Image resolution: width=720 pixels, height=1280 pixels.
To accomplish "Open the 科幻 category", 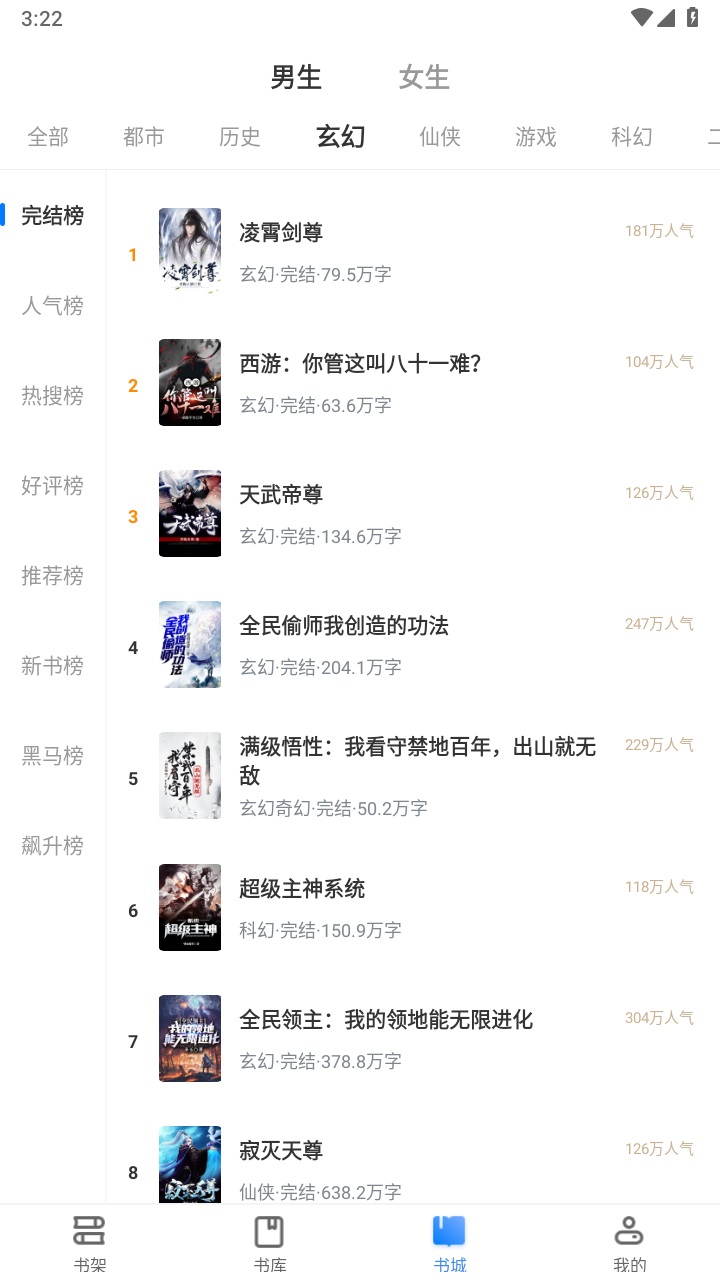I will point(632,137).
